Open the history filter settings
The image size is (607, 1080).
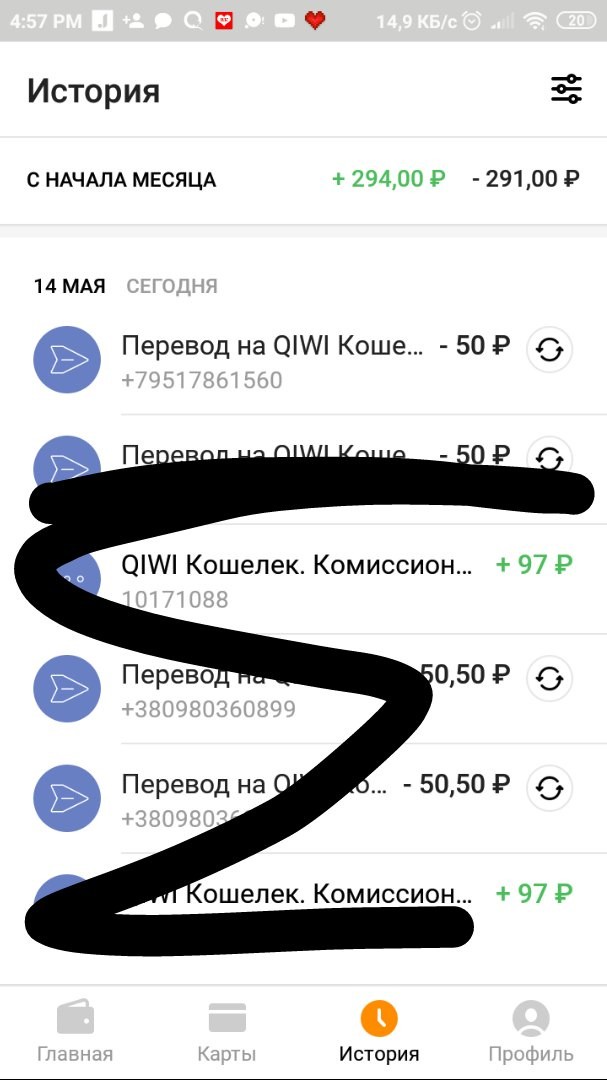[566, 90]
